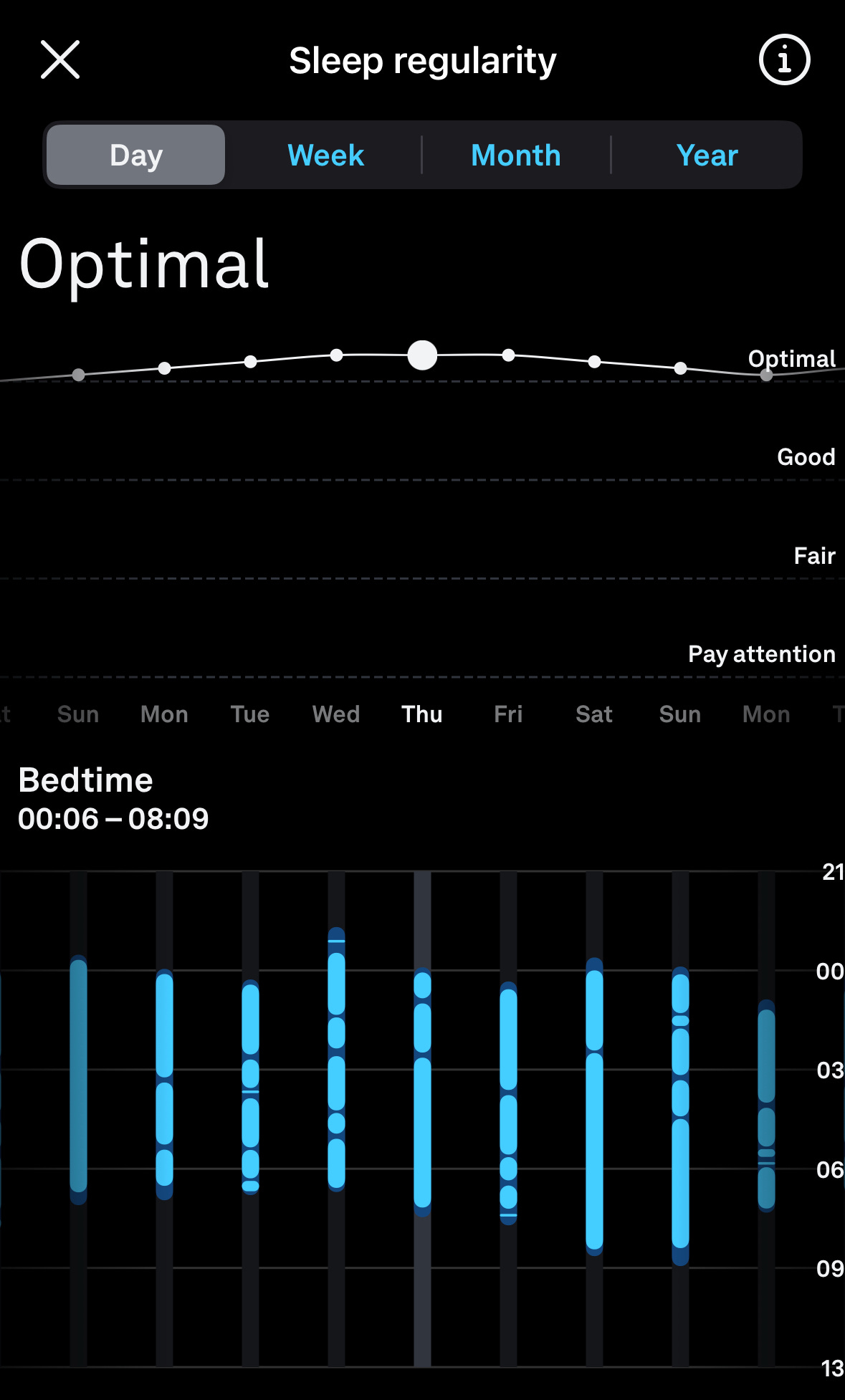845x1400 pixels.
Task: Close the Sleep regularity screen
Action: coord(60,59)
